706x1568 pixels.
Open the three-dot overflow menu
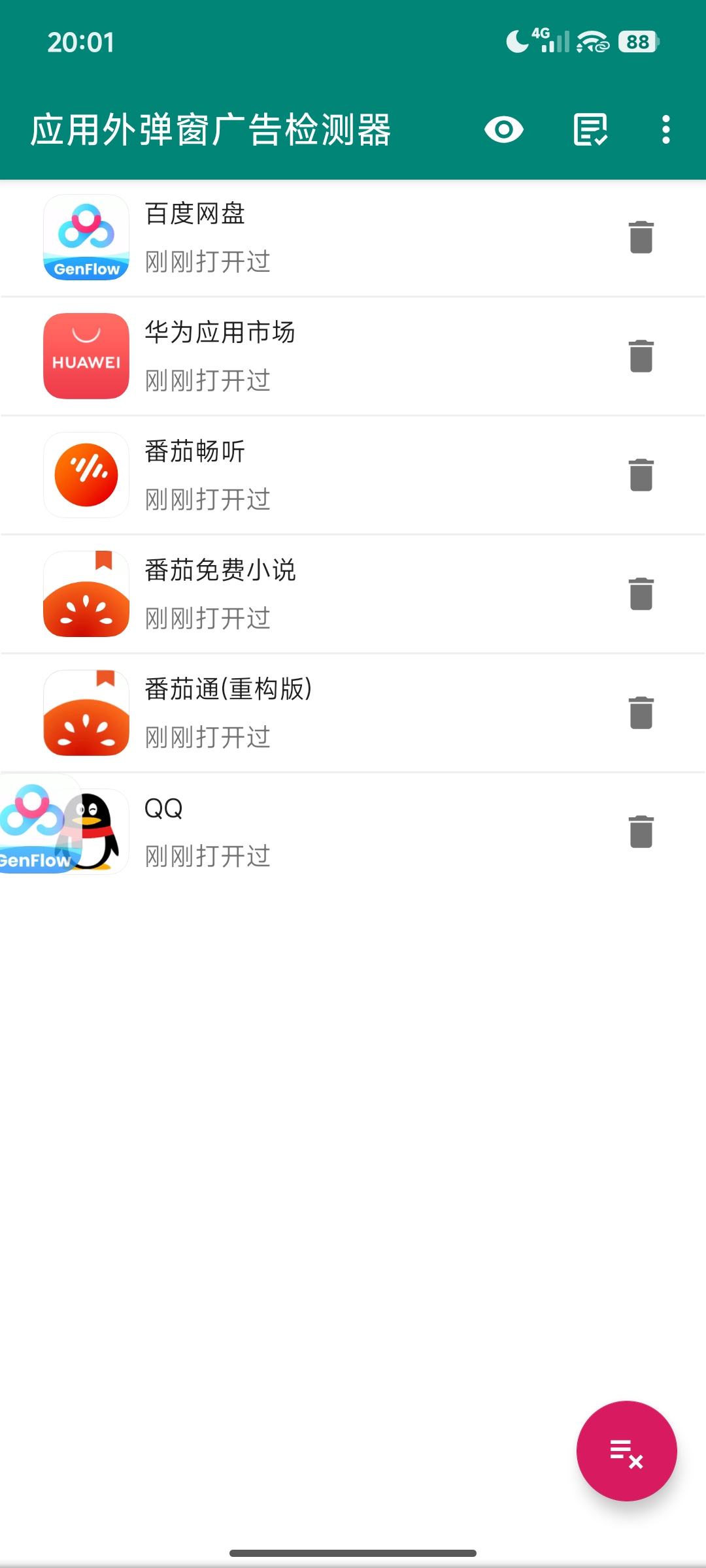coord(665,129)
